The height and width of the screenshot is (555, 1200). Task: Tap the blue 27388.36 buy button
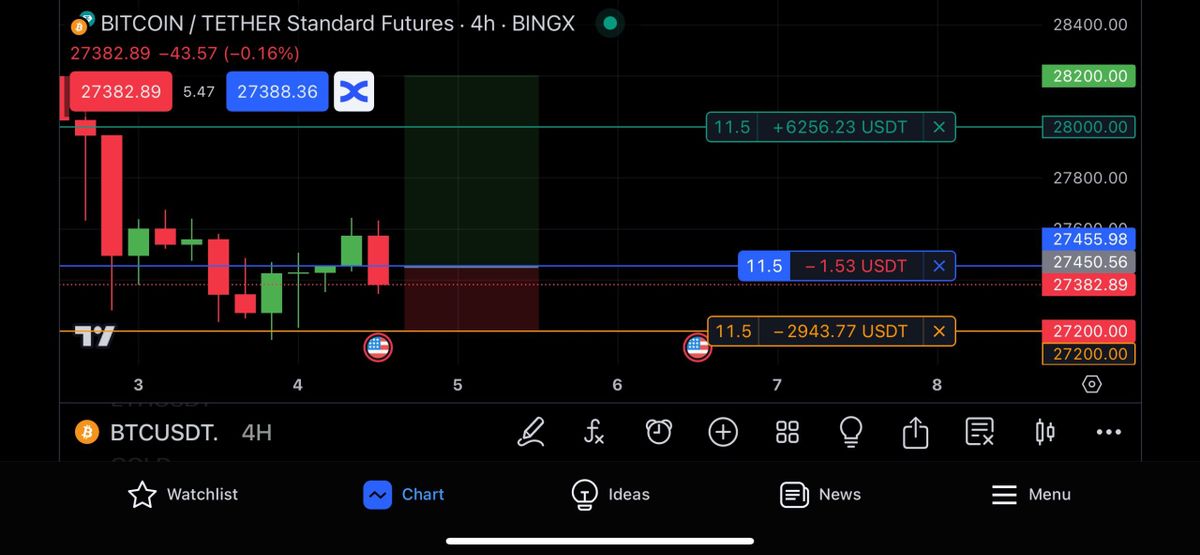tap(277, 92)
